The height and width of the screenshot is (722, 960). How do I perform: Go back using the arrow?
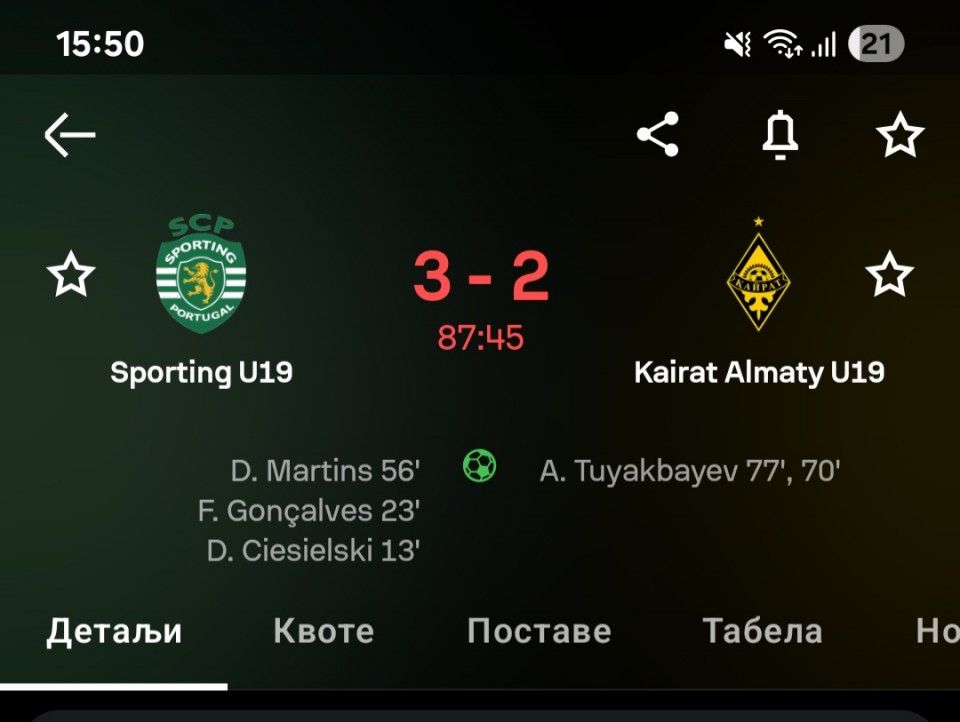pos(70,134)
